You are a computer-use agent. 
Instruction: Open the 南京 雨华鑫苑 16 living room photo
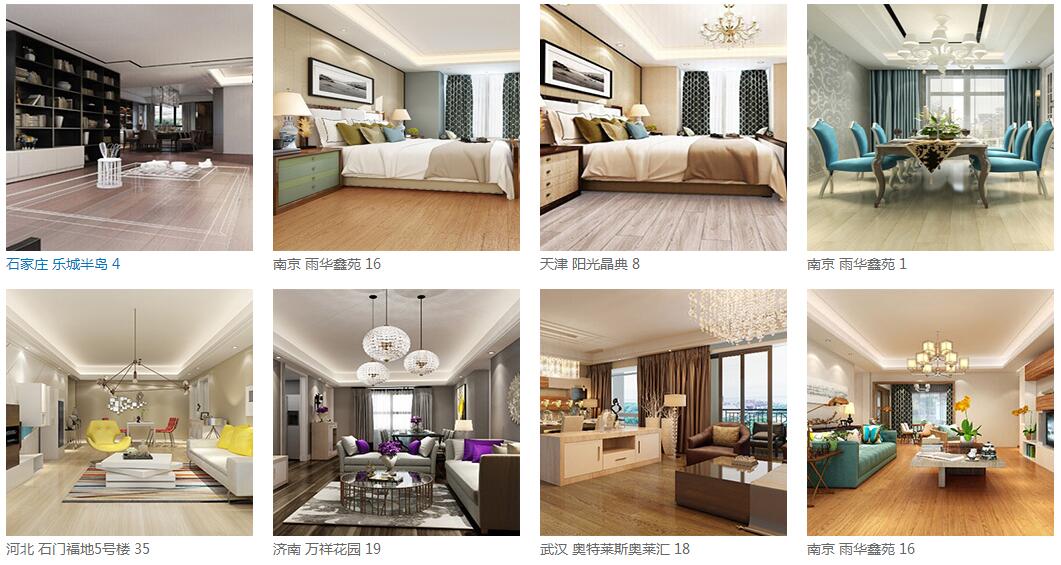pos(930,412)
